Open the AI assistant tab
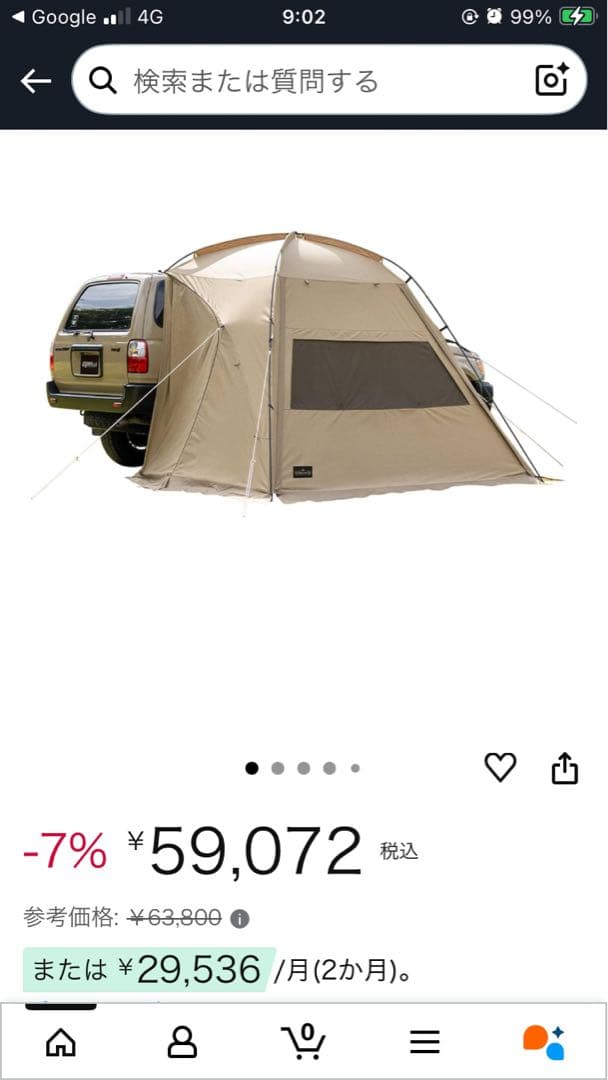The height and width of the screenshot is (1080, 608). [544, 1042]
